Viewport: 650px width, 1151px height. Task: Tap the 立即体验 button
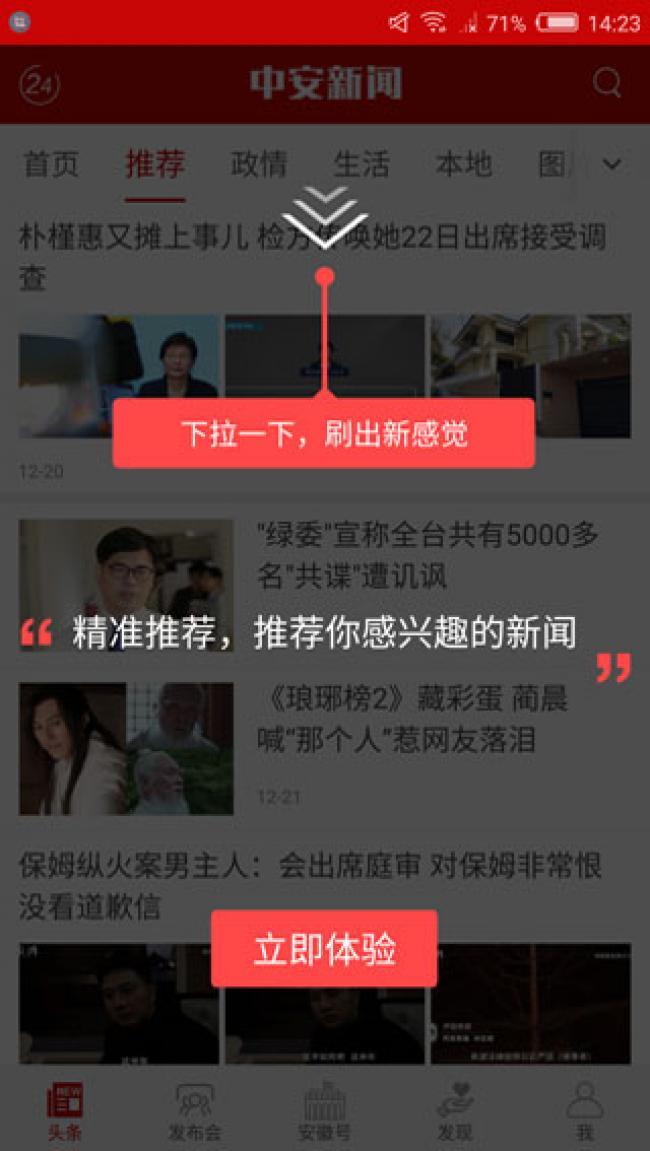[x=324, y=949]
